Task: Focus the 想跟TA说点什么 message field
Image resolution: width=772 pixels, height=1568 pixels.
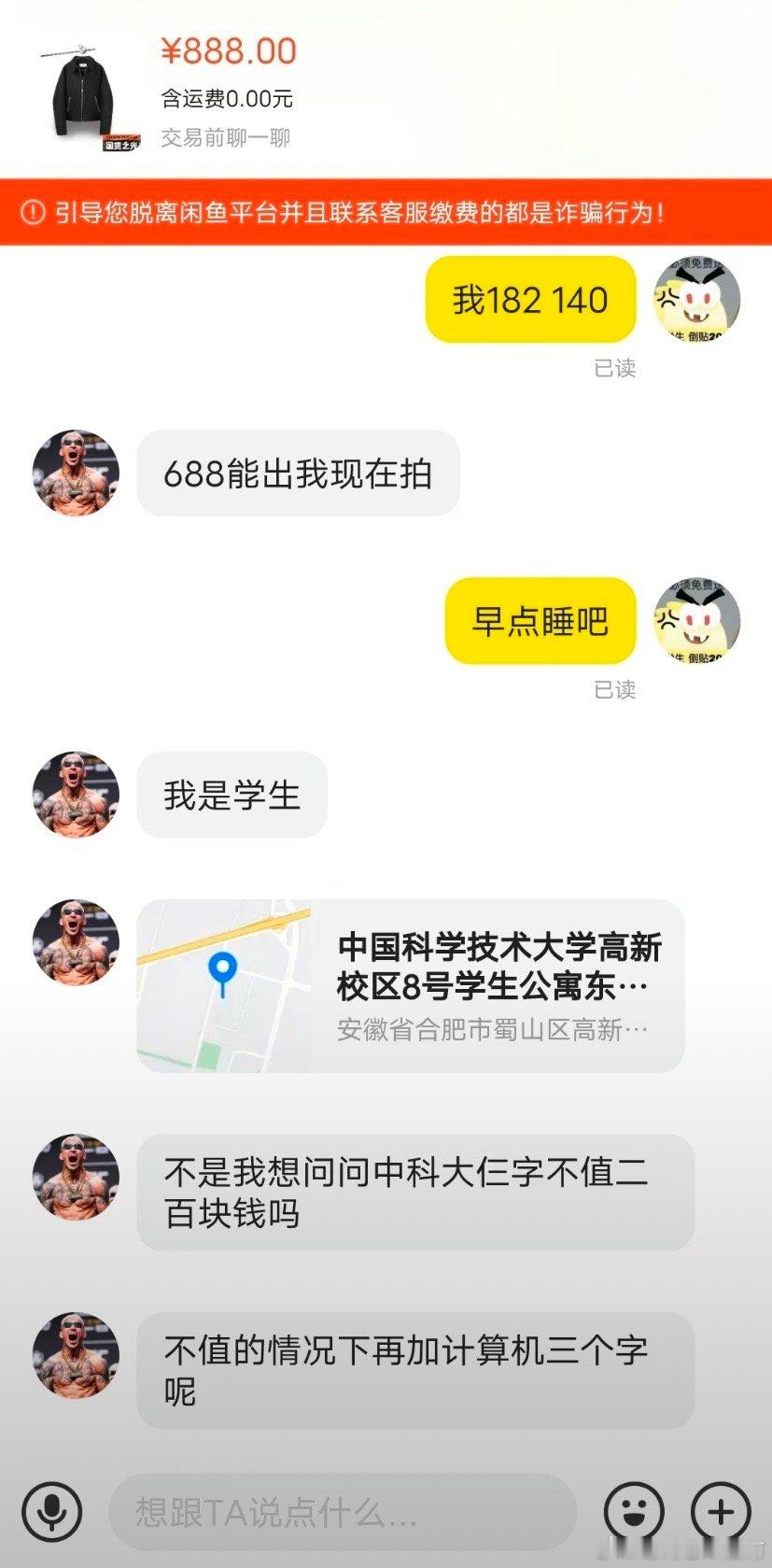Action: pyautogui.click(x=343, y=1511)
